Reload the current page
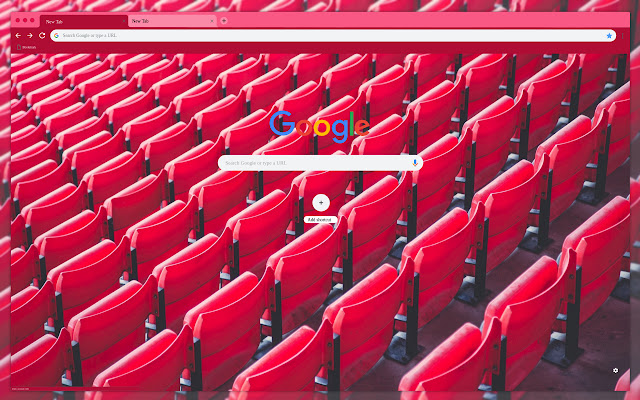This screenshot has width=640, height=400. [x=42, y=35]
